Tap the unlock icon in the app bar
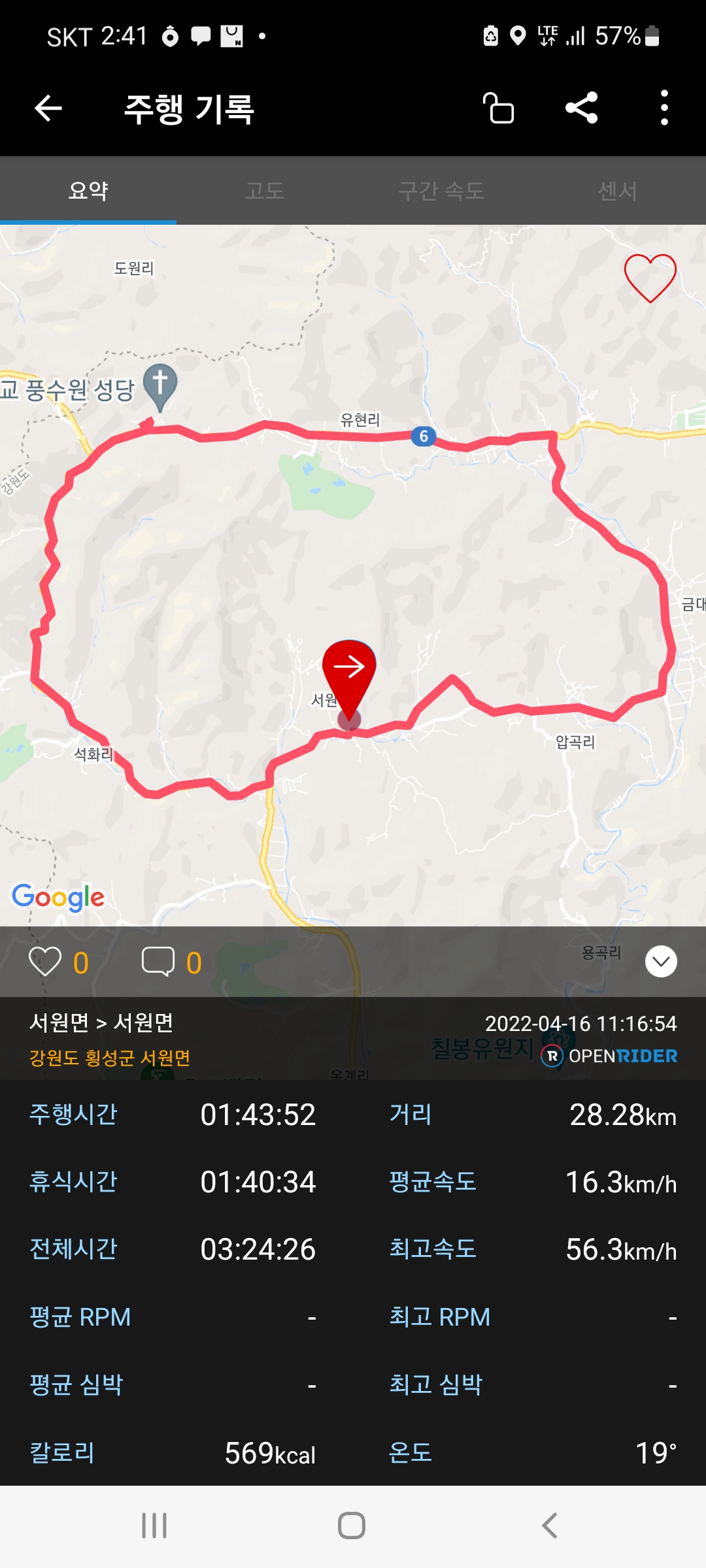Image resolution: width=706 pixels, height=1568 pixels. 499,108
